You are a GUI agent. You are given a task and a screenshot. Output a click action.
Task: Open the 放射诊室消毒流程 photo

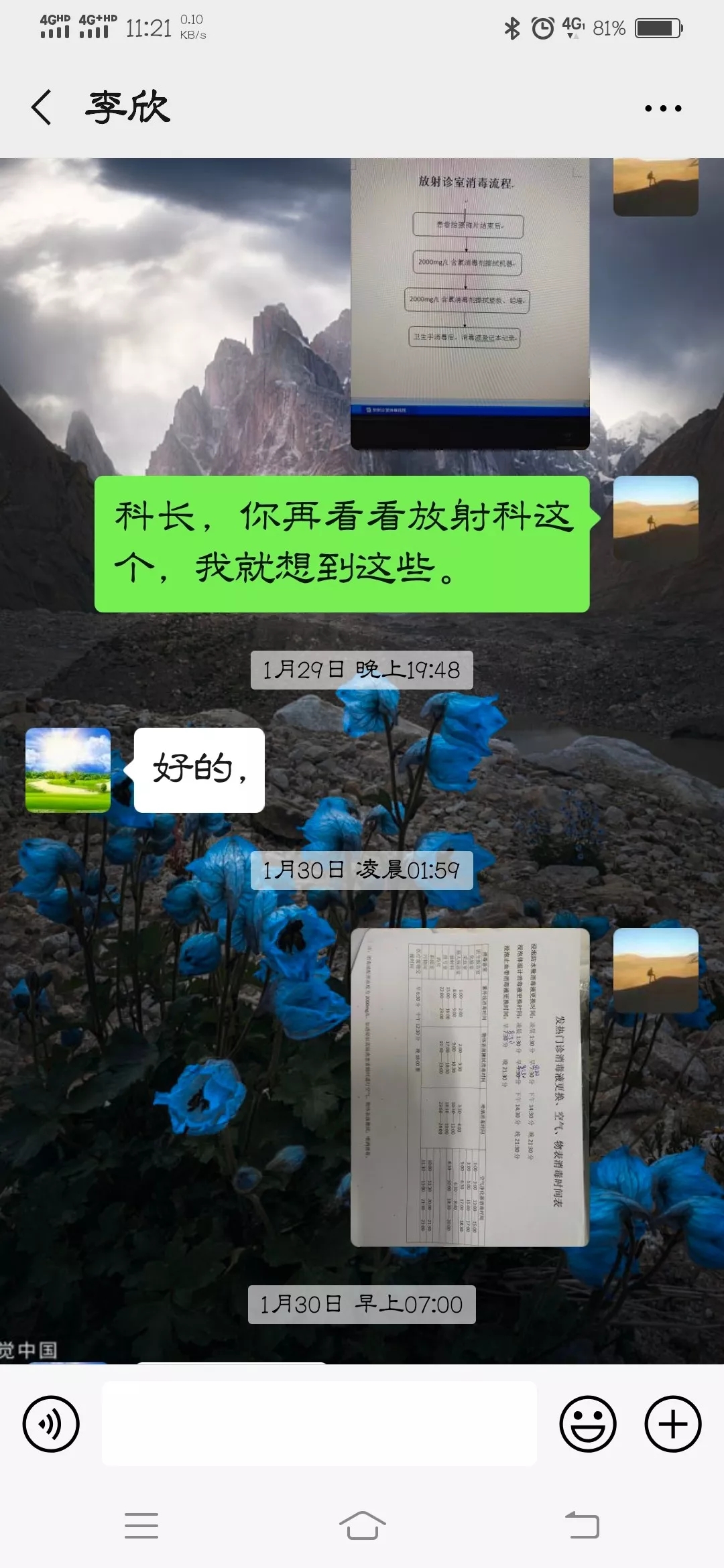(469, 303)
